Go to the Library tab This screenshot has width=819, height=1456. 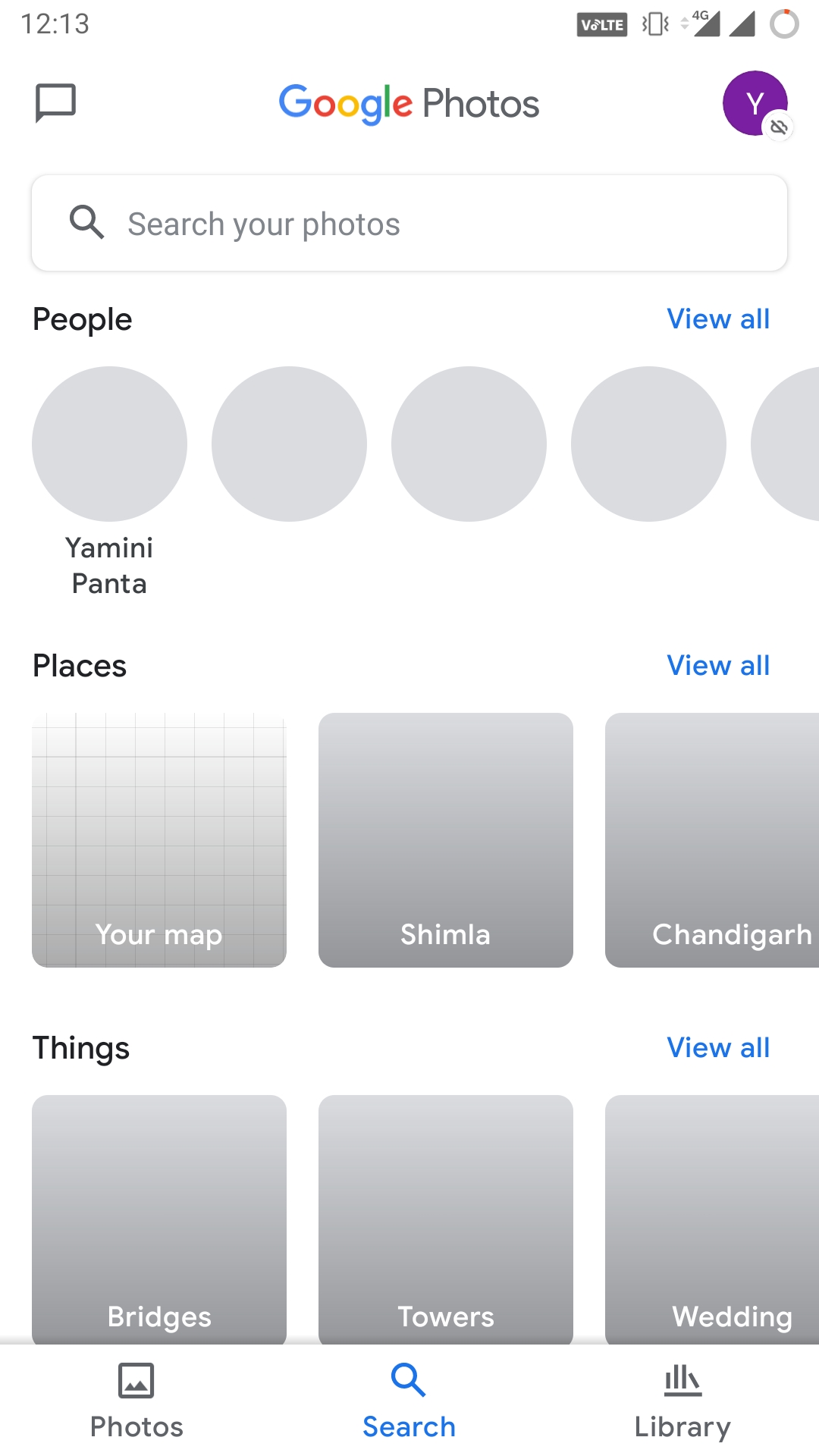coord(682,1401)
